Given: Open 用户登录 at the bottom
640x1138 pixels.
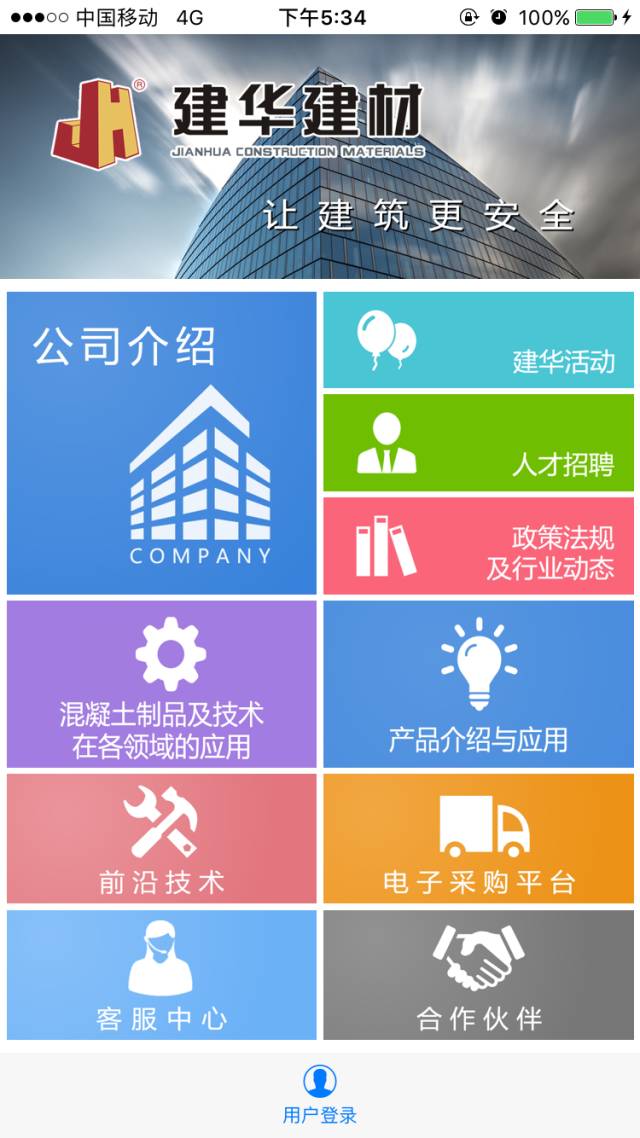Looking at the screenshot, I should [319, 1094].
